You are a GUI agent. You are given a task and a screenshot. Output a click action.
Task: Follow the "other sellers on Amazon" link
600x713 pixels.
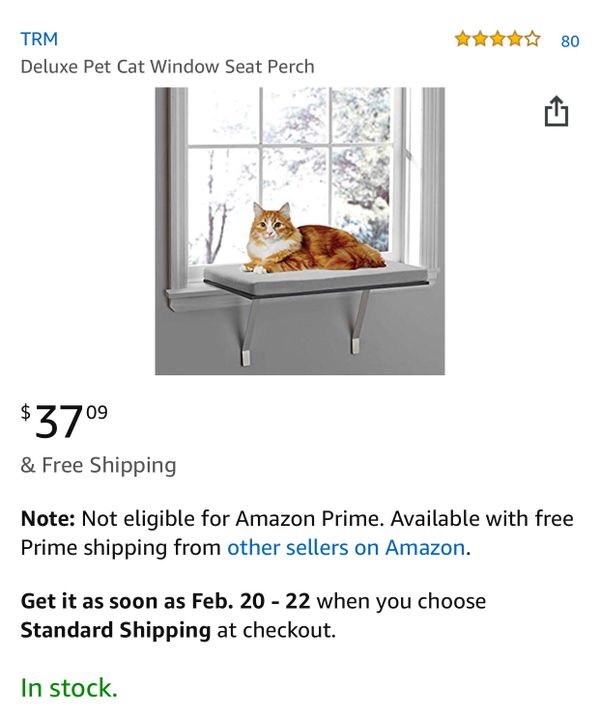tap(346, 548)
